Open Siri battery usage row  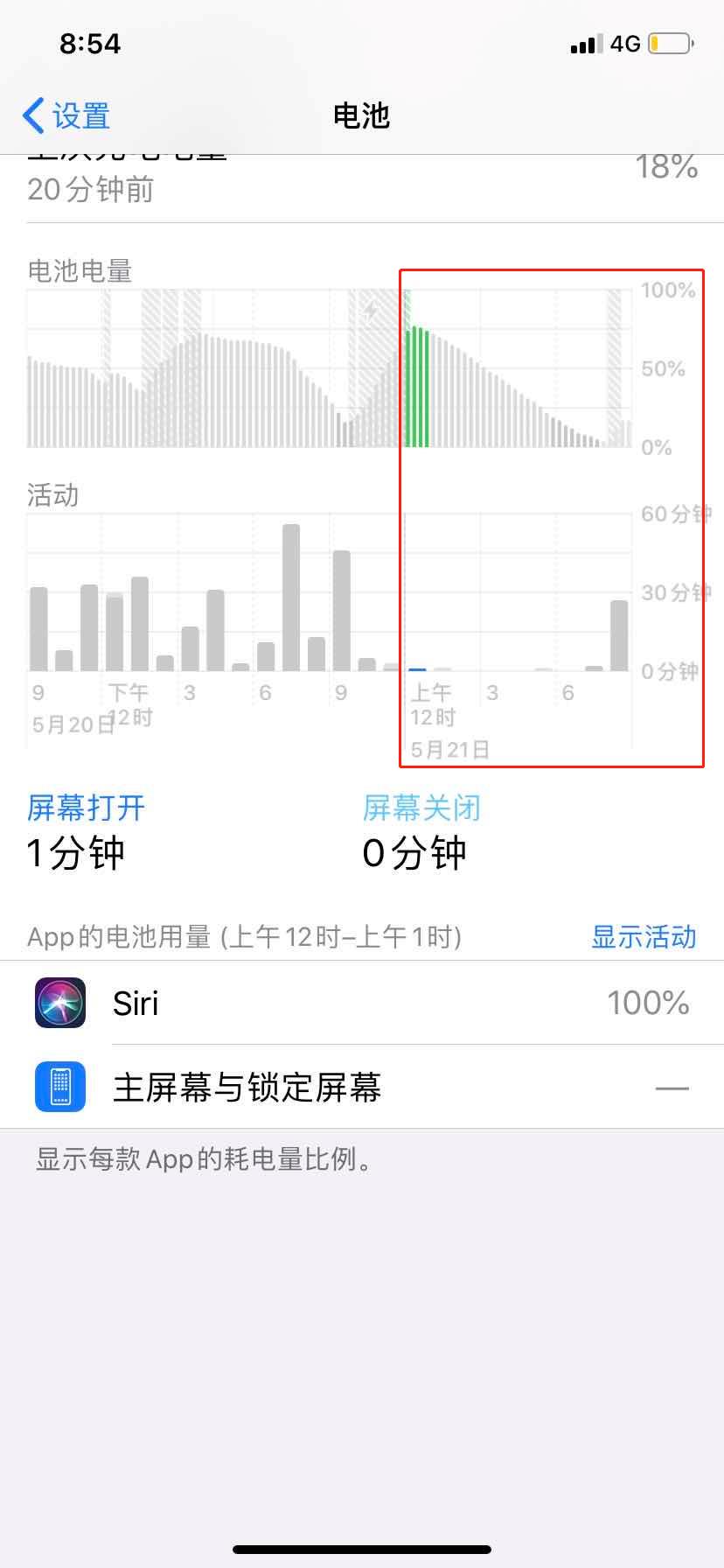click(362, 1003)
